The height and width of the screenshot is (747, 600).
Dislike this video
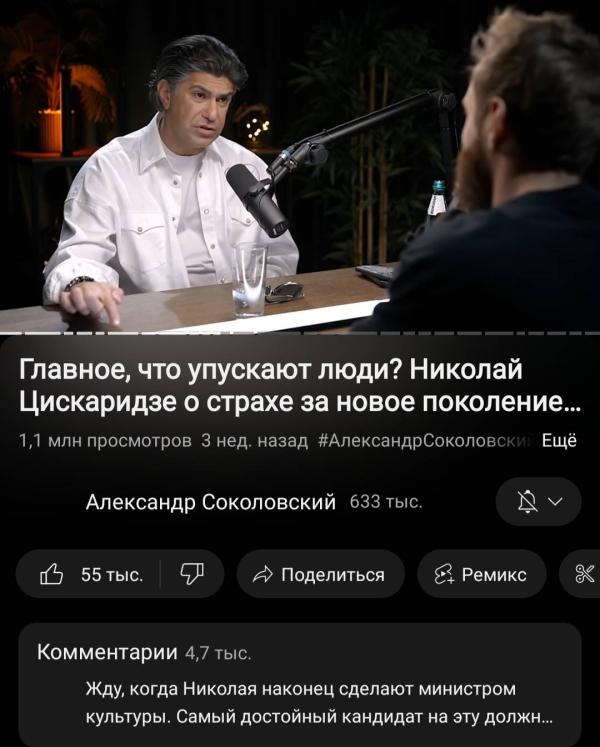tap(192, 574)
